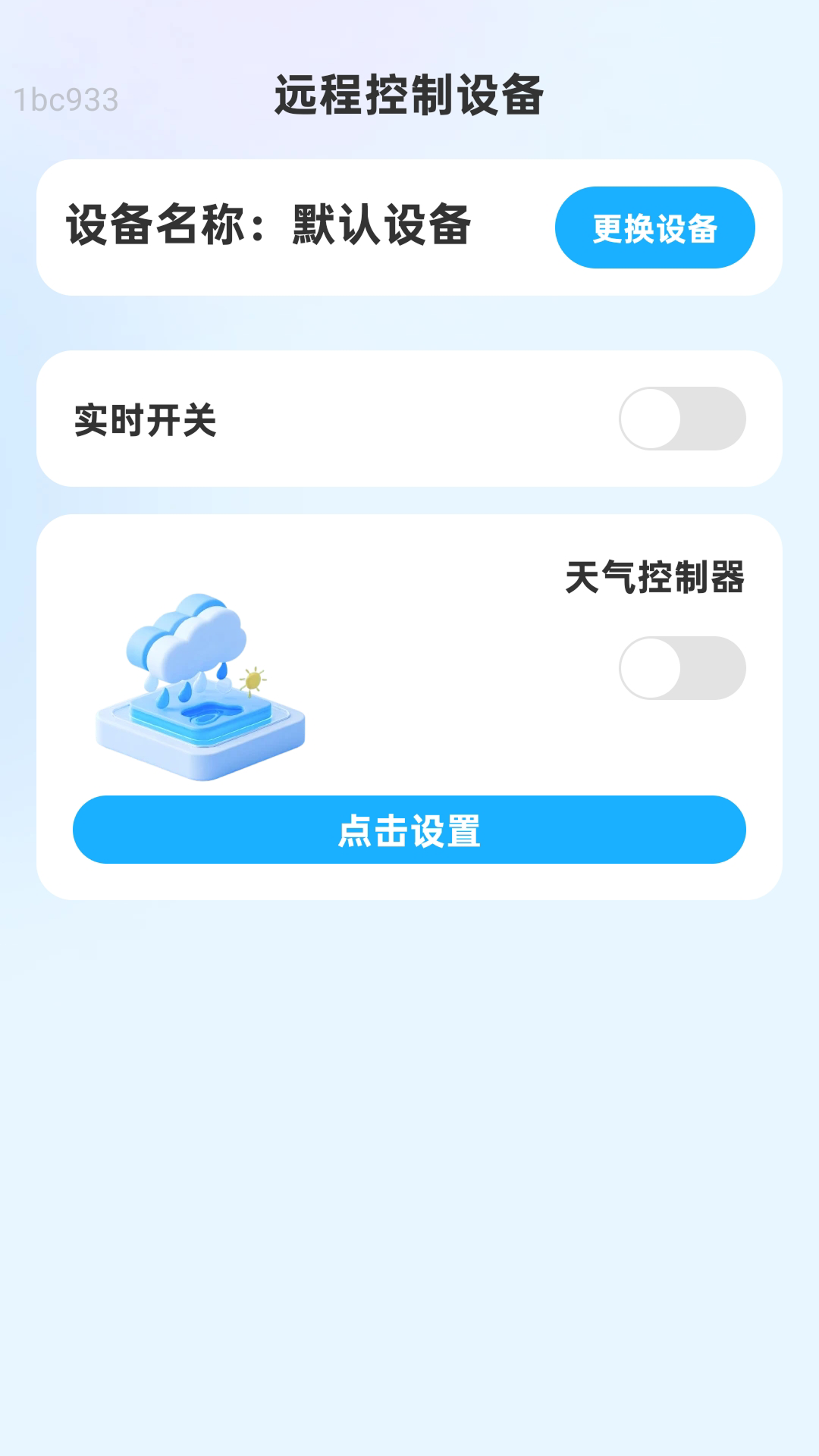Click the 远程控制设备 page title
819x1456 pixels.
pyautogui.click(x=409, y=93)
